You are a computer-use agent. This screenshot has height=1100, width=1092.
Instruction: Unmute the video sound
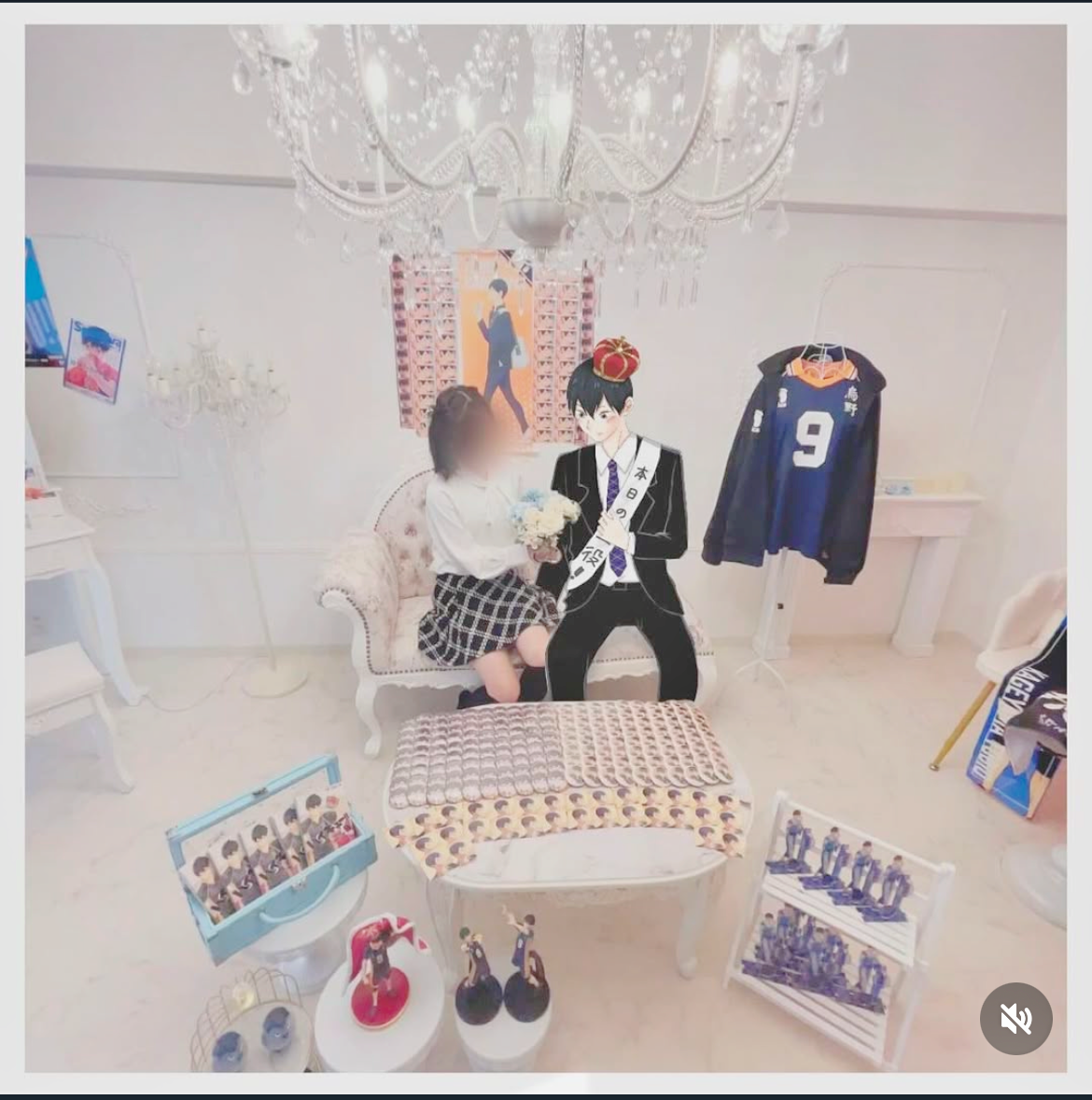tap(1015, 1019)
